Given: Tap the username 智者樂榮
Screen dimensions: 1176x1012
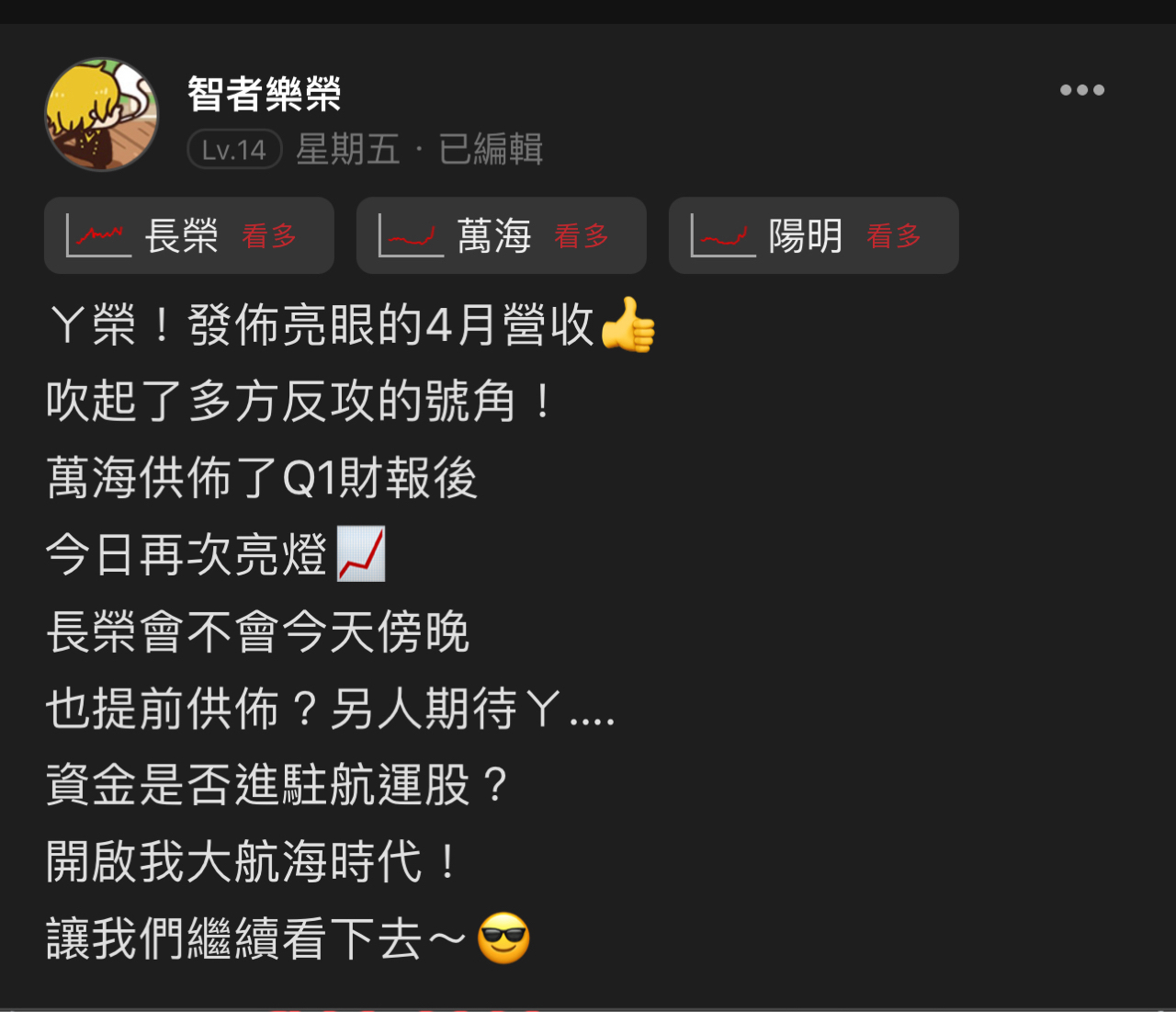Looking at the screenshot, I should coord(265,94).
